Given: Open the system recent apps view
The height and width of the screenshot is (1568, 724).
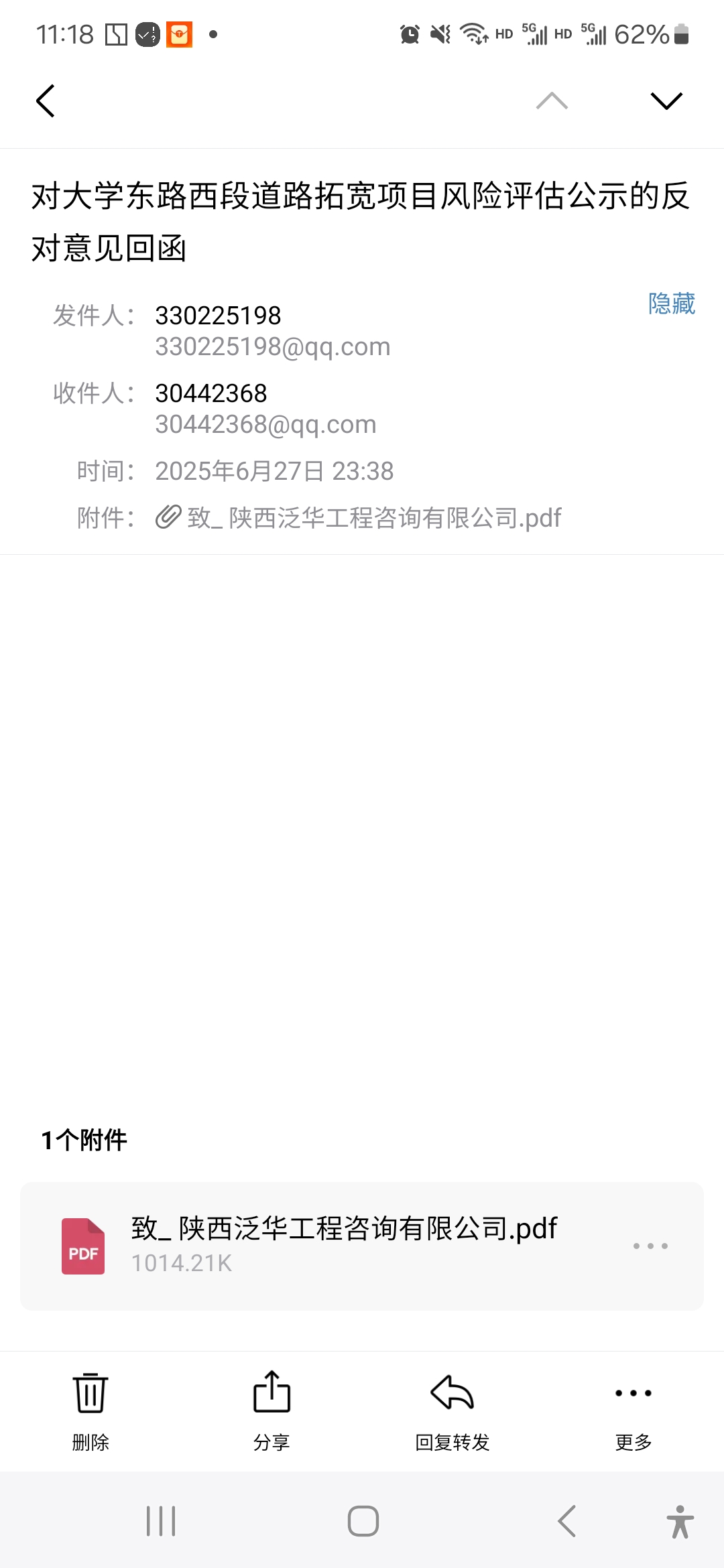Looking at the screenshot, I should click(x=161, y=1521).
